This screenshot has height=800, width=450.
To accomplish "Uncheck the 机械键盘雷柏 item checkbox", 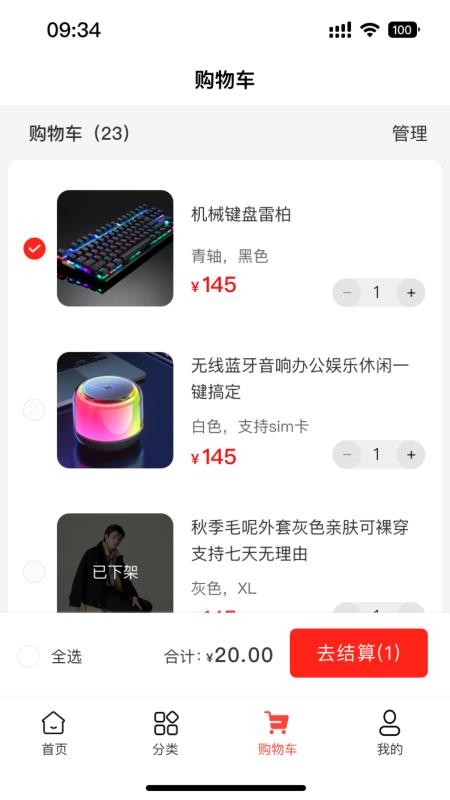I will [x=34, y=248].
